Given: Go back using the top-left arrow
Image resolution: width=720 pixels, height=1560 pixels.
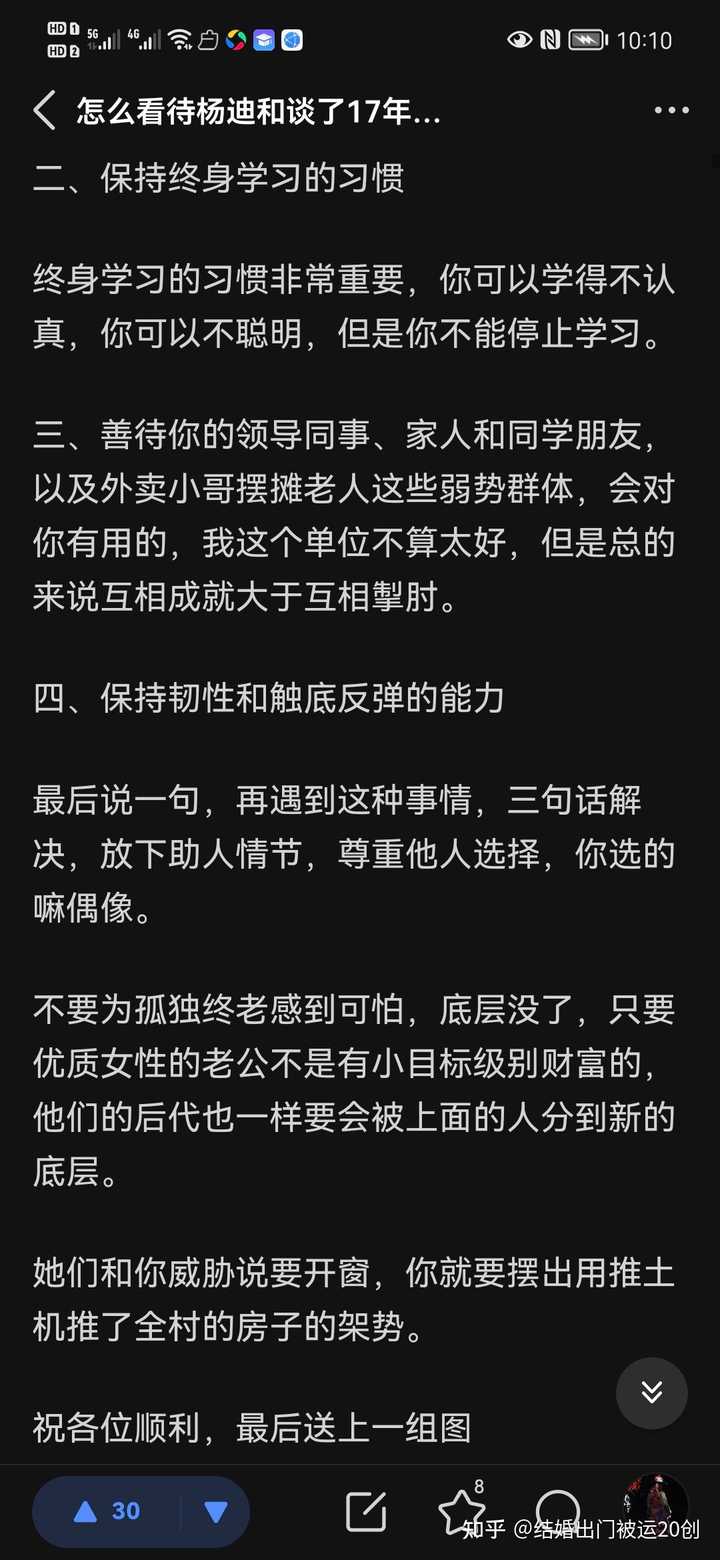Looking at the screenshot, I should pyautogui.click(x=45, y=111).
